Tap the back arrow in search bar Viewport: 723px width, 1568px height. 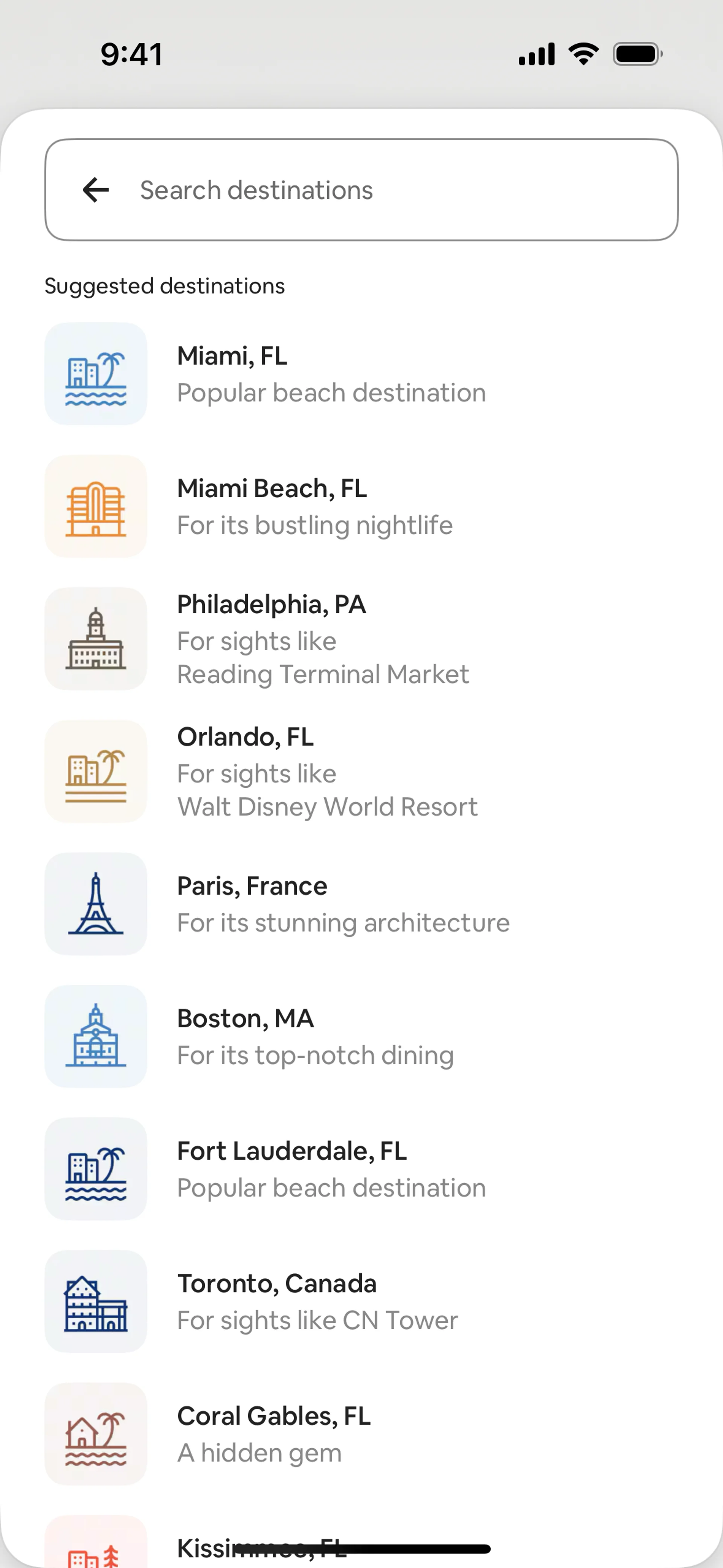tap(96, 190)
